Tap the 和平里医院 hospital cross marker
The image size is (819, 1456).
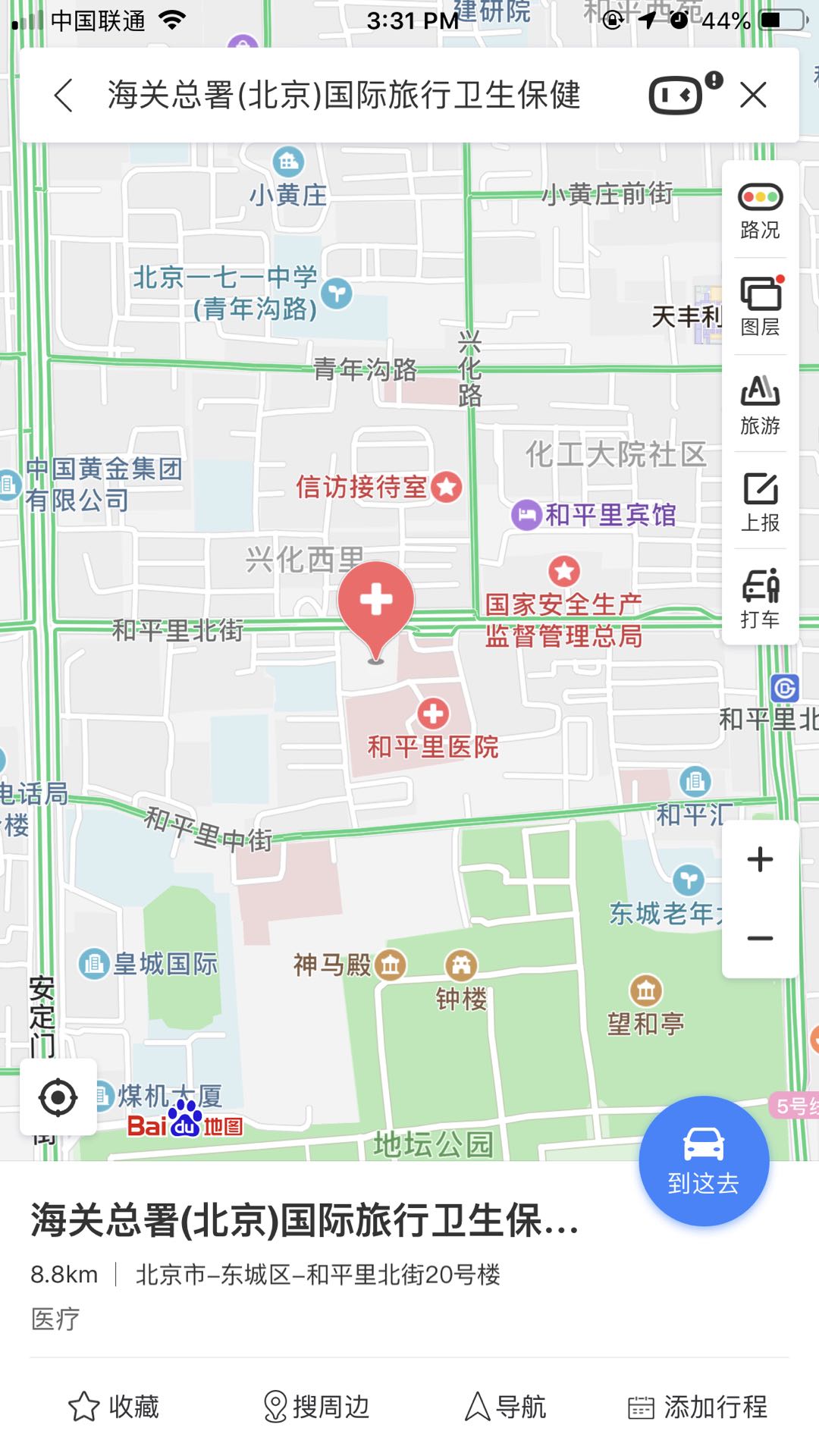tap(434, 713)
